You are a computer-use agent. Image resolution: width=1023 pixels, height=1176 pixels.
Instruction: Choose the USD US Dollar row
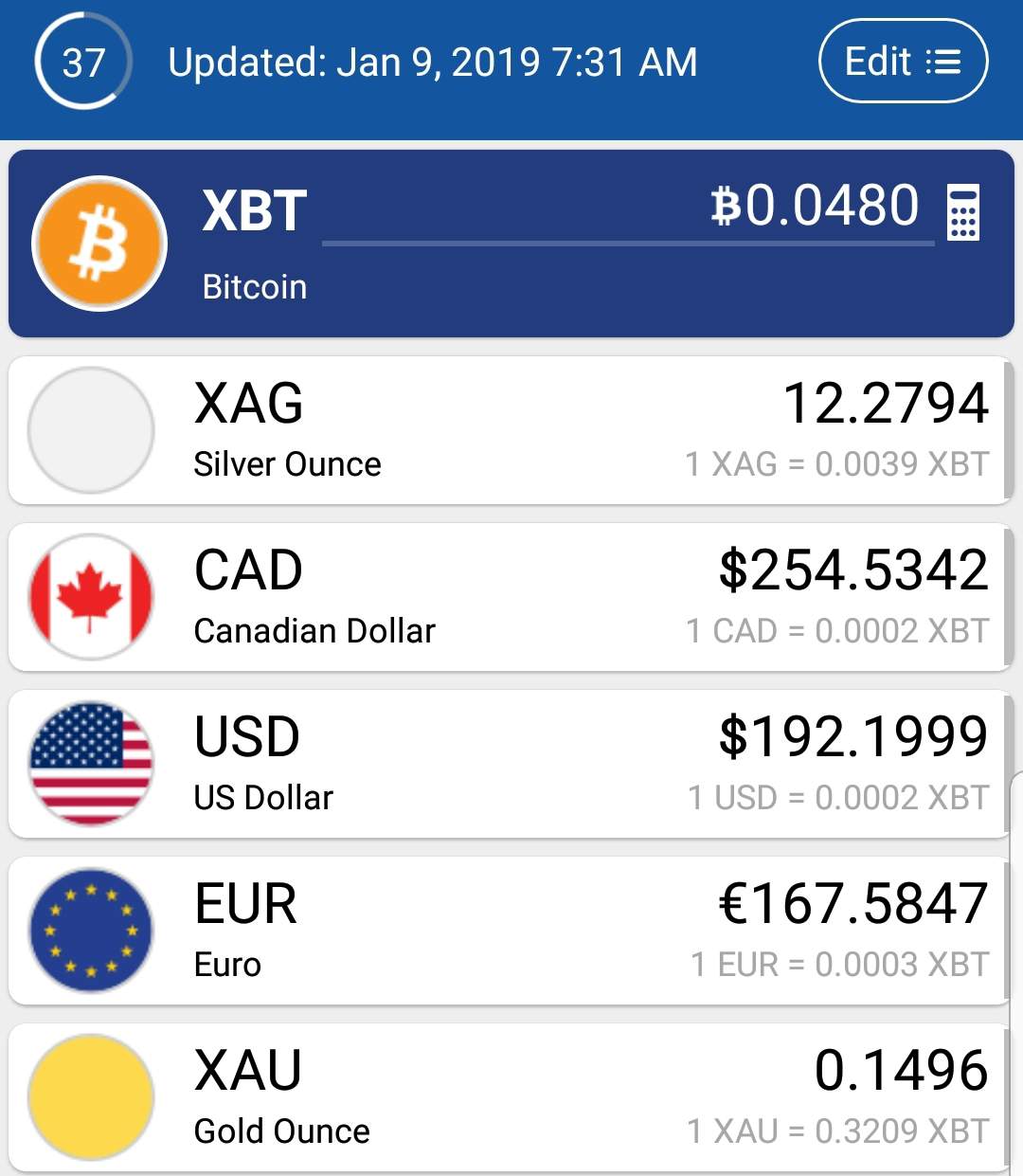(x=507, y=765)
